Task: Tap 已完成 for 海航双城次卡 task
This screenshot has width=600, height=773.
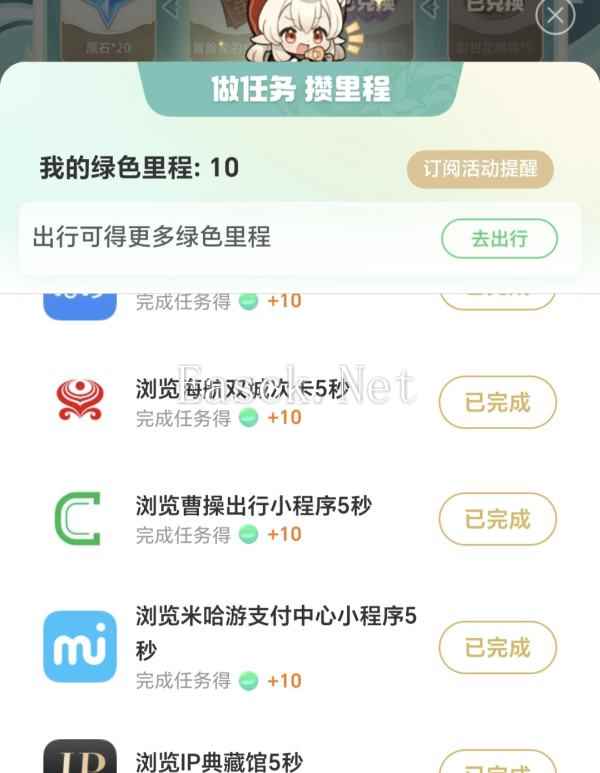Action: point(498,403)
